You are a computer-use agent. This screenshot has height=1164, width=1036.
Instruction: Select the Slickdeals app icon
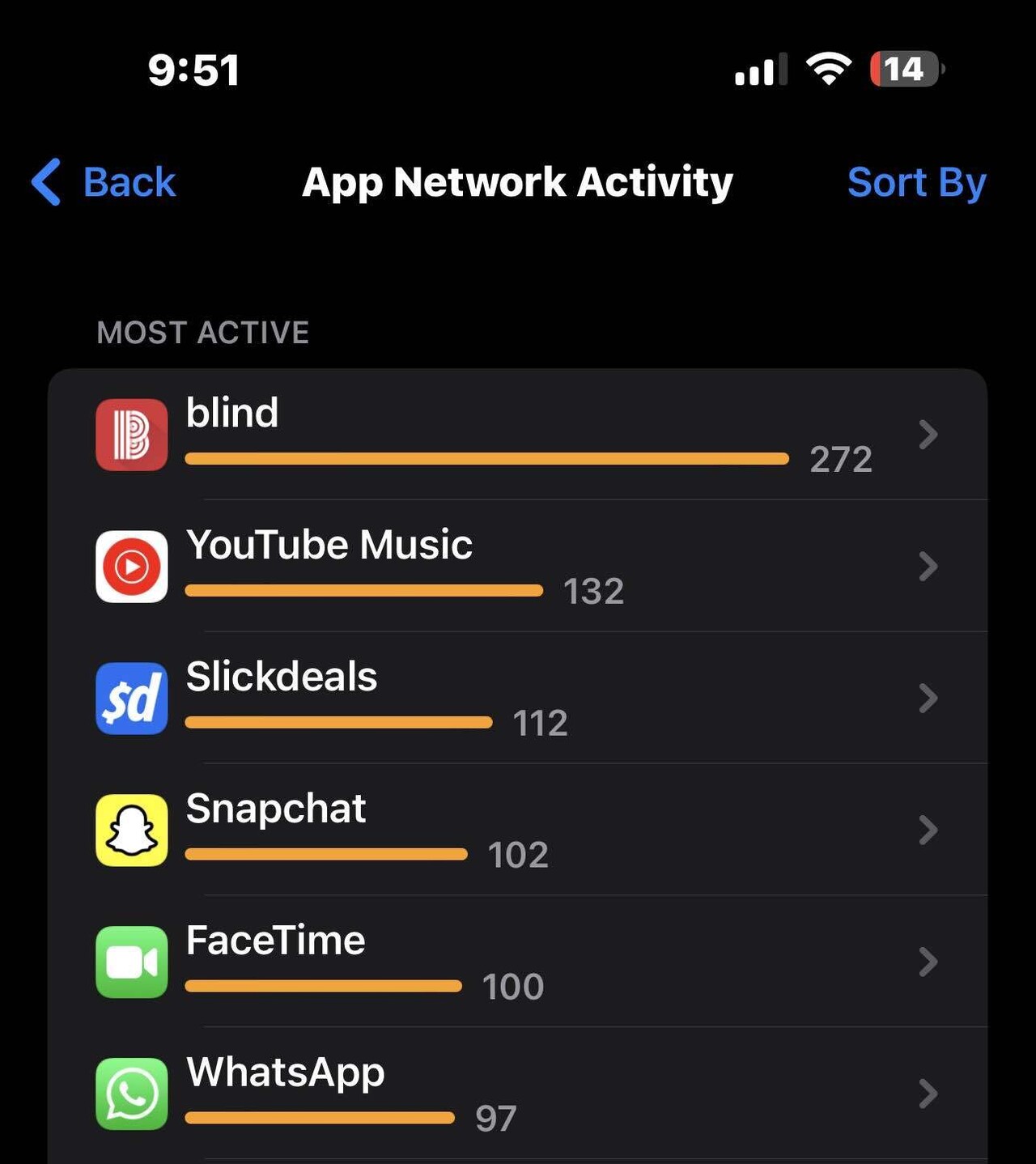(131, 698)
